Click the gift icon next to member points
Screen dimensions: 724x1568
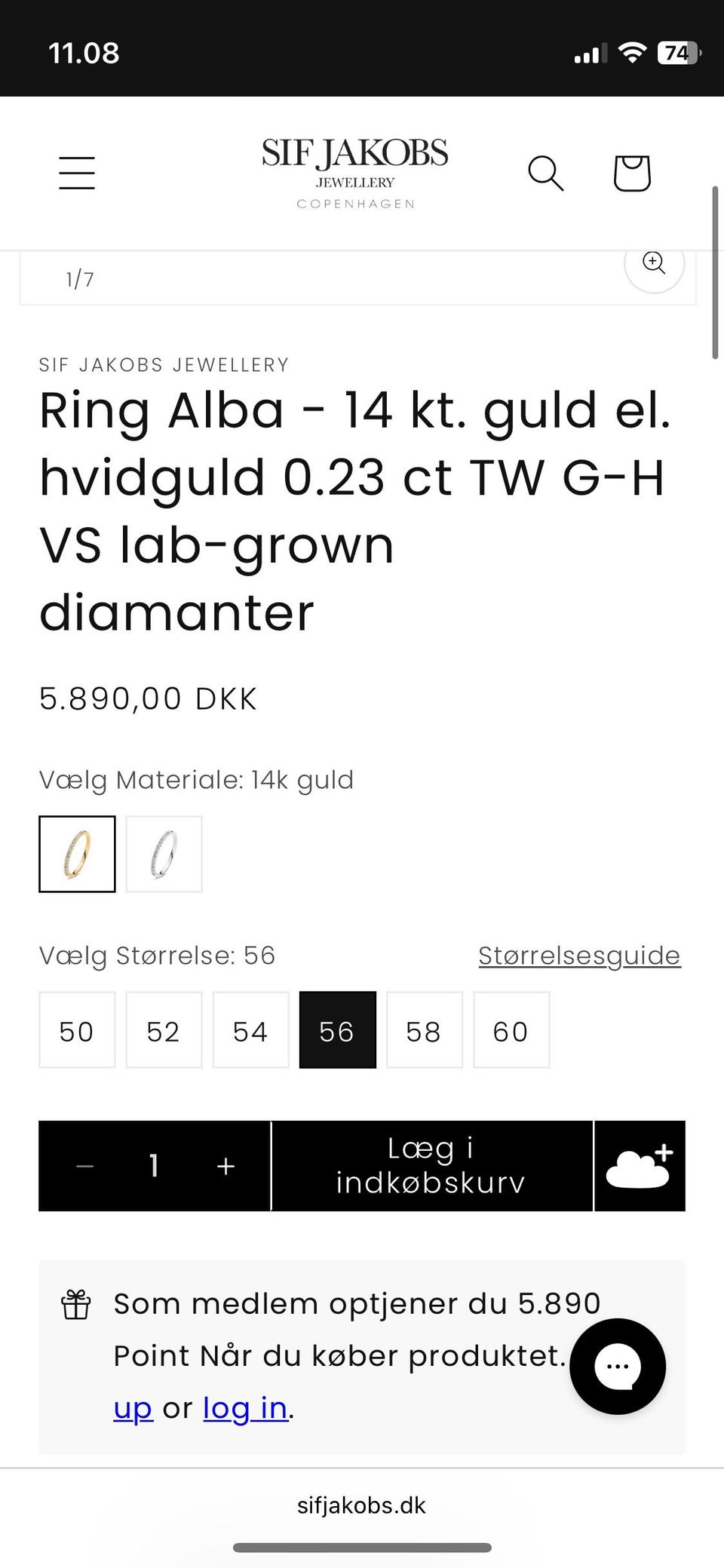pyautogui.click(x=78, y=1303)
